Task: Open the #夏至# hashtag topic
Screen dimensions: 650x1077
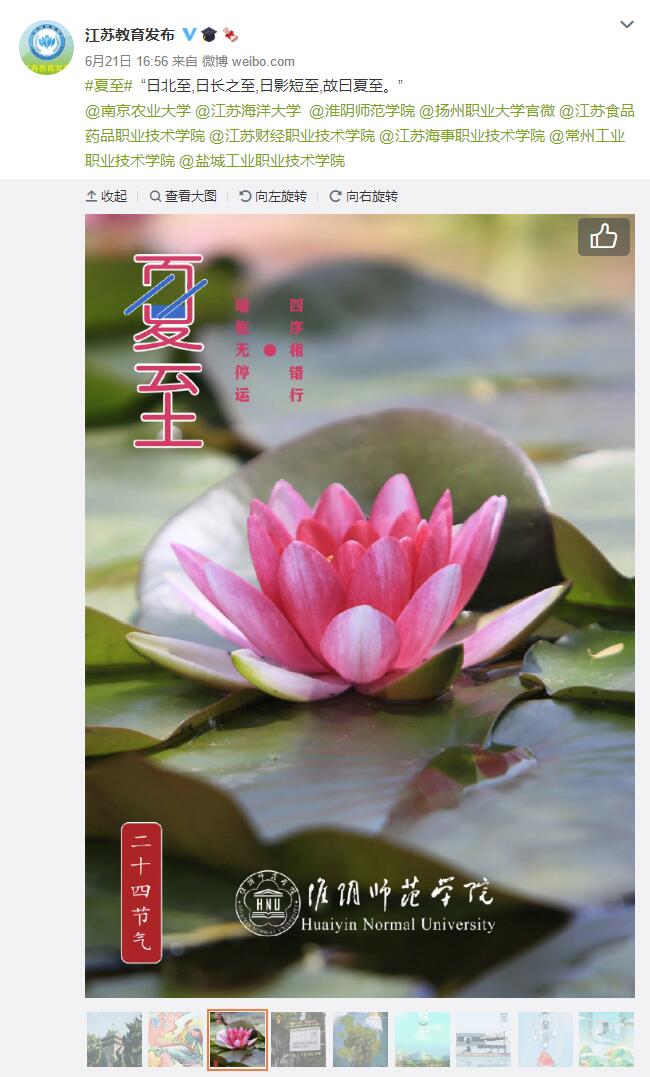Action: [109, 86]
